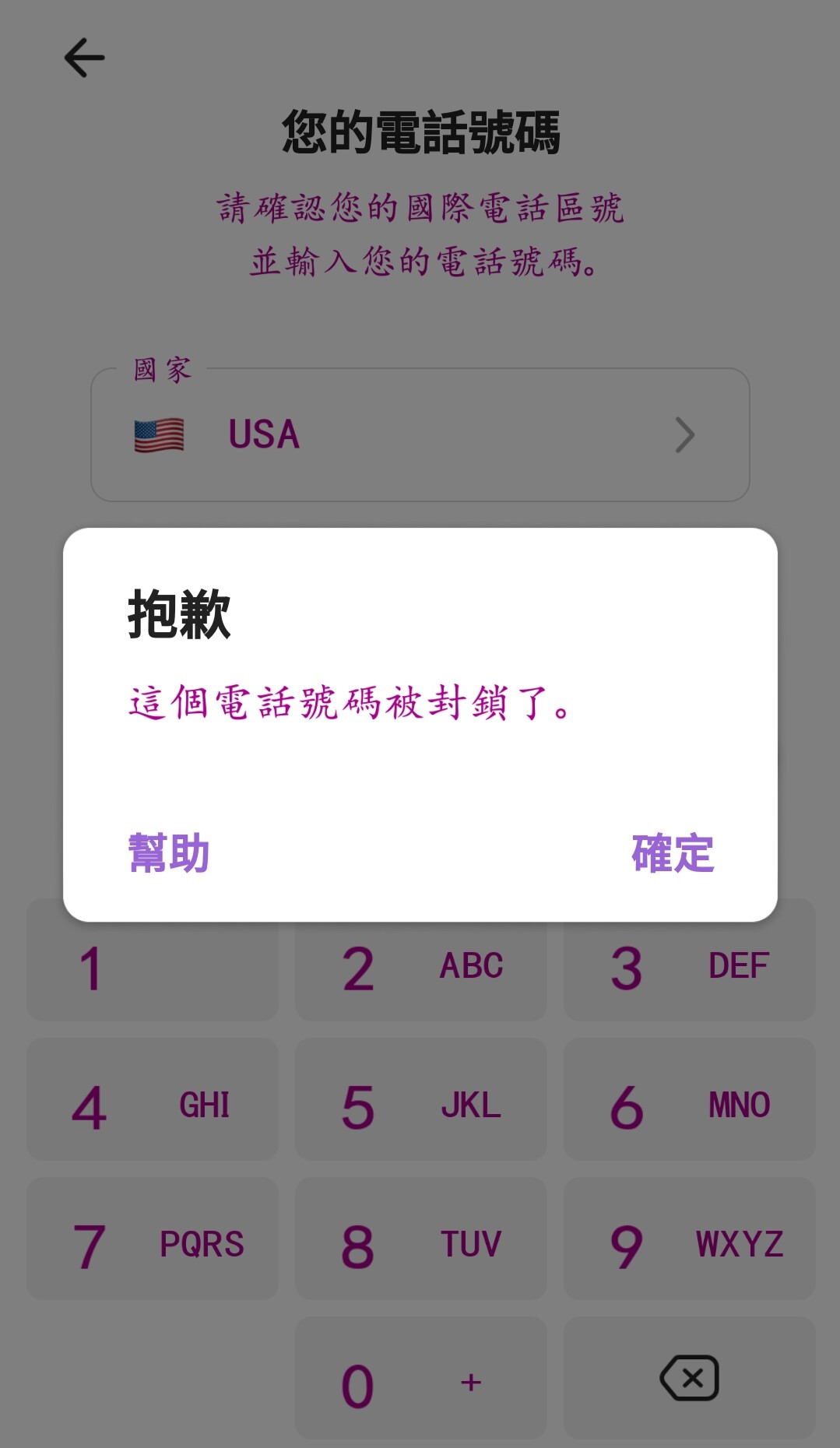The image size is (840, 1448).
Task: Go back with the arrow icon
Action: pos(84,58)
